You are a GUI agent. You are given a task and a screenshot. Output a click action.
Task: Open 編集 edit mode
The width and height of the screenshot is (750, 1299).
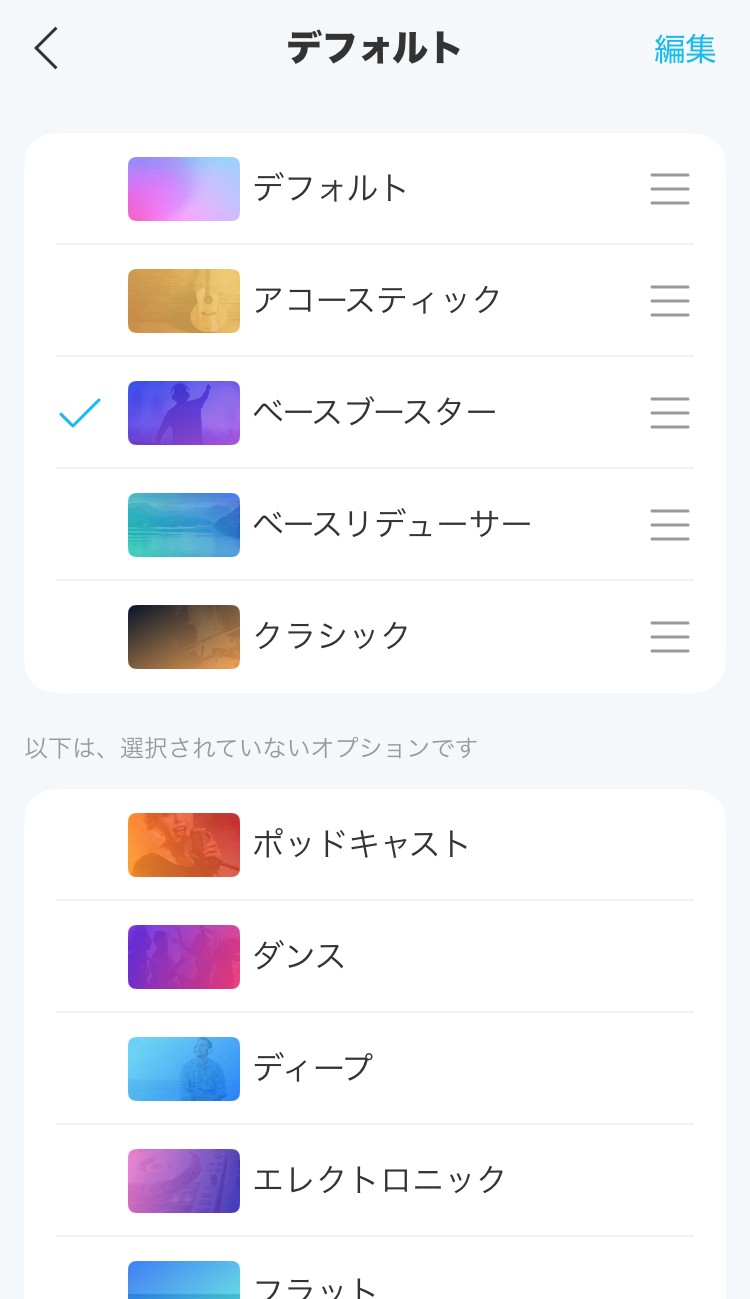tap(686, 48)
